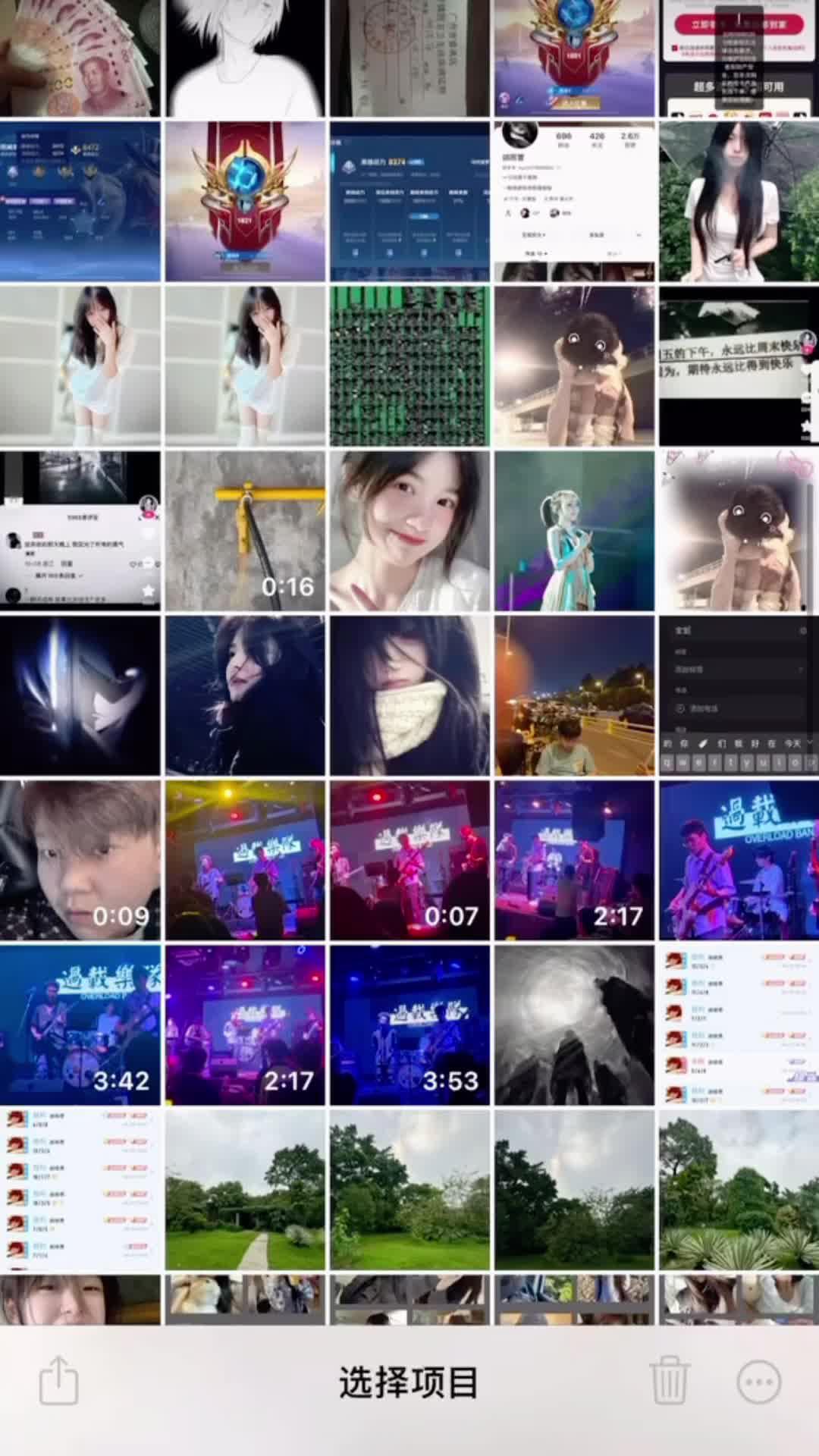Select the palm plants garden photo
The height and width of the screenshot is (1456, 819).
coord(739,1189)
